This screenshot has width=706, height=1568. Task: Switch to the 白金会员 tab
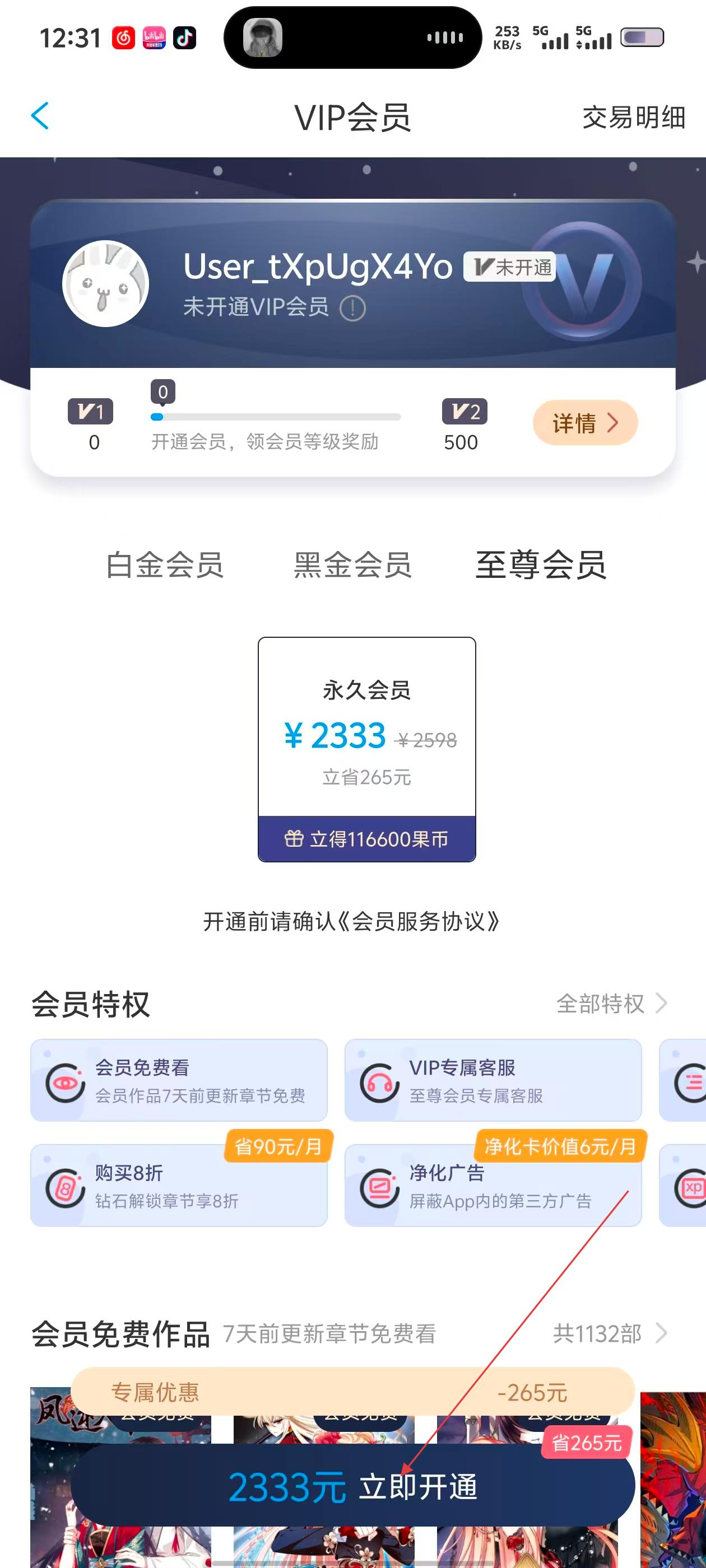click(x=165, y=565)
